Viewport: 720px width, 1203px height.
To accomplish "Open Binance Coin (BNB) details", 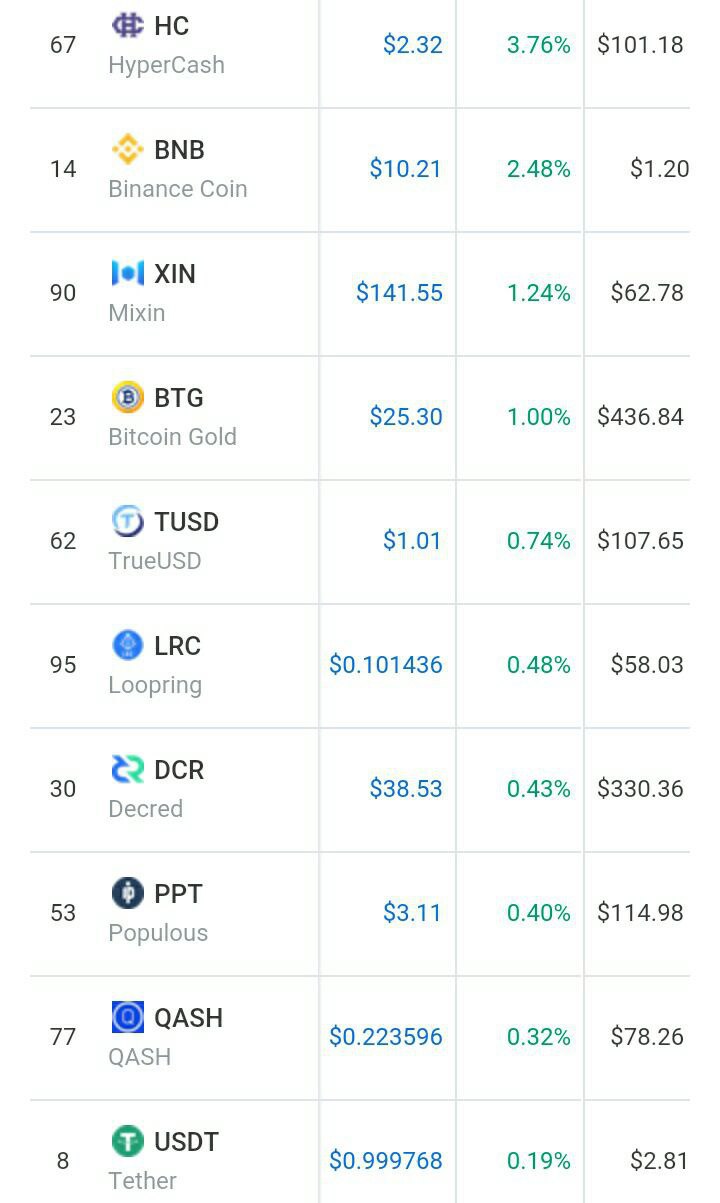I will (x=360, y=170).
